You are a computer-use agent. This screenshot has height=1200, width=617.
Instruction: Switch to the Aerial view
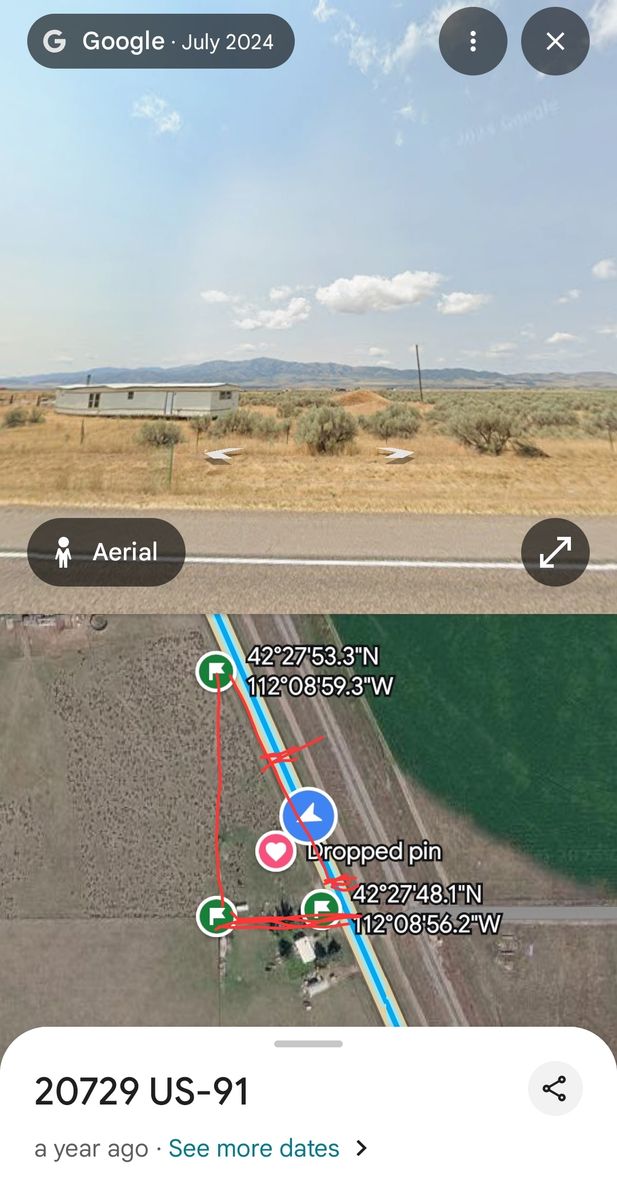[x=106, y=552]
